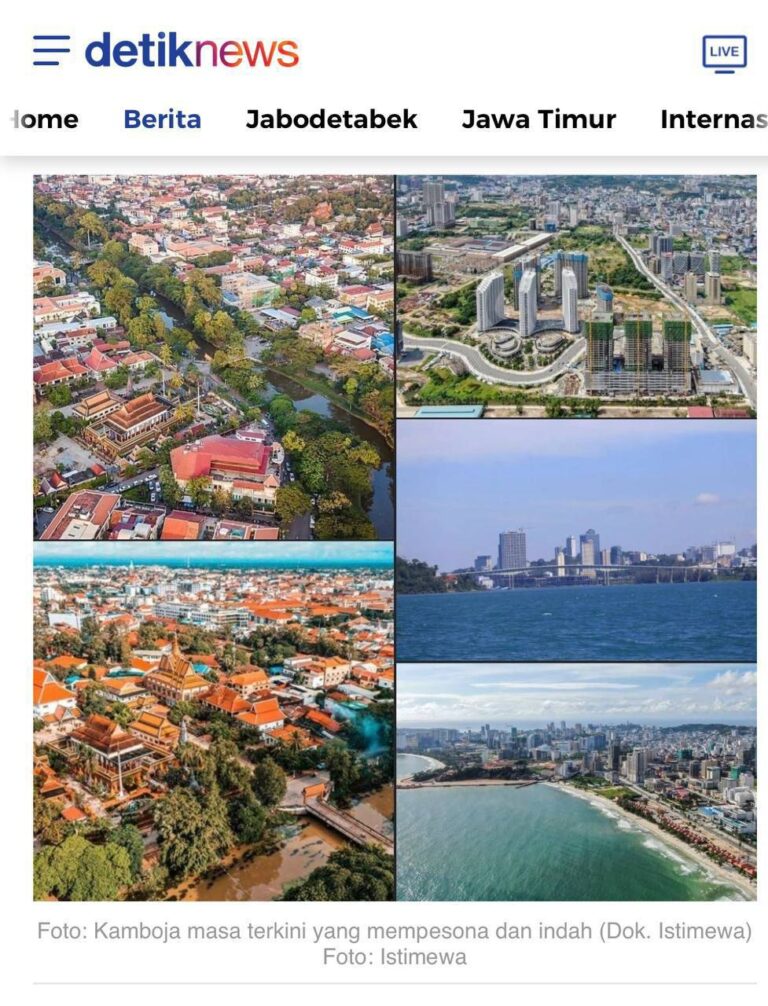
Task: Switch to the Home tab
Action: tap(46, 120)
